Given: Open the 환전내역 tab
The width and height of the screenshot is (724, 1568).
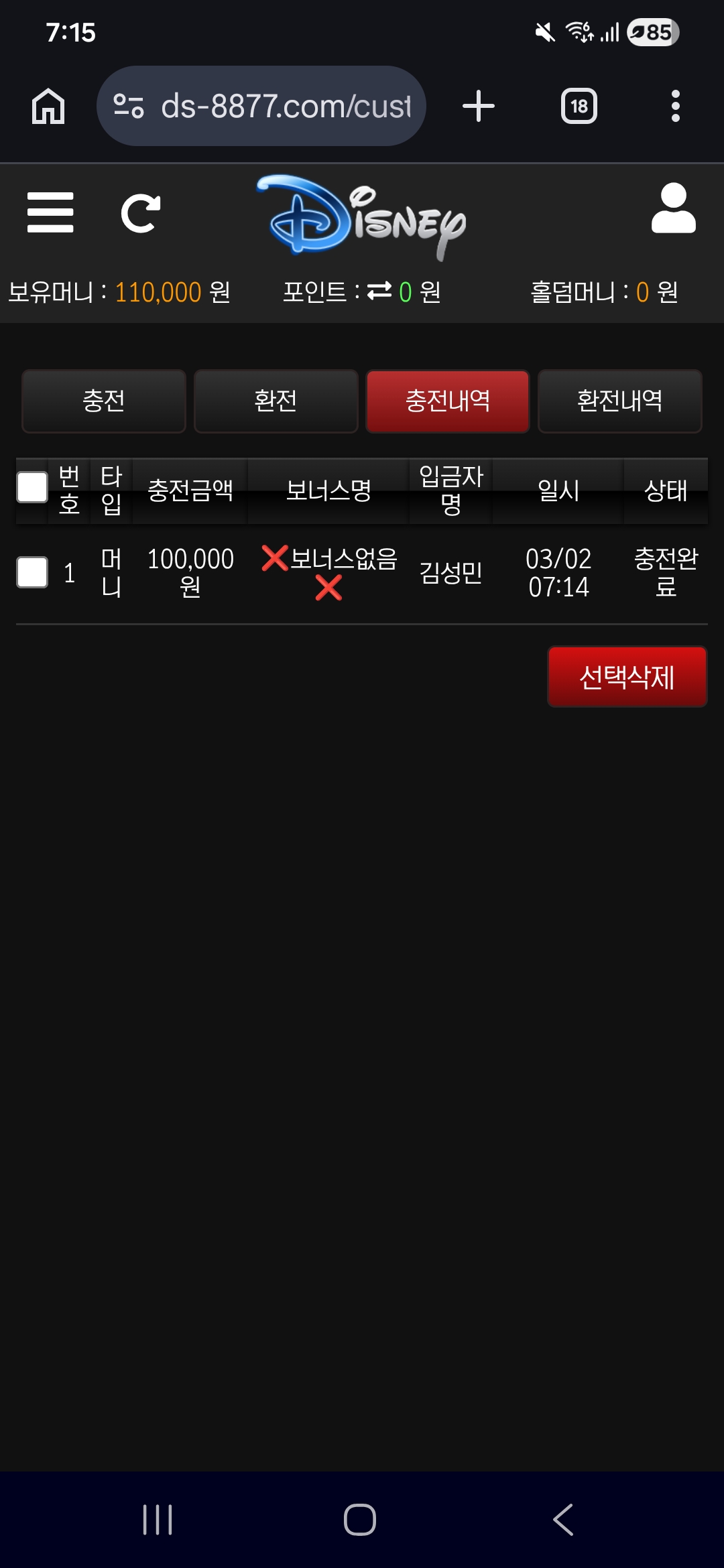Looking at the screenshot, I should point(619,401).
